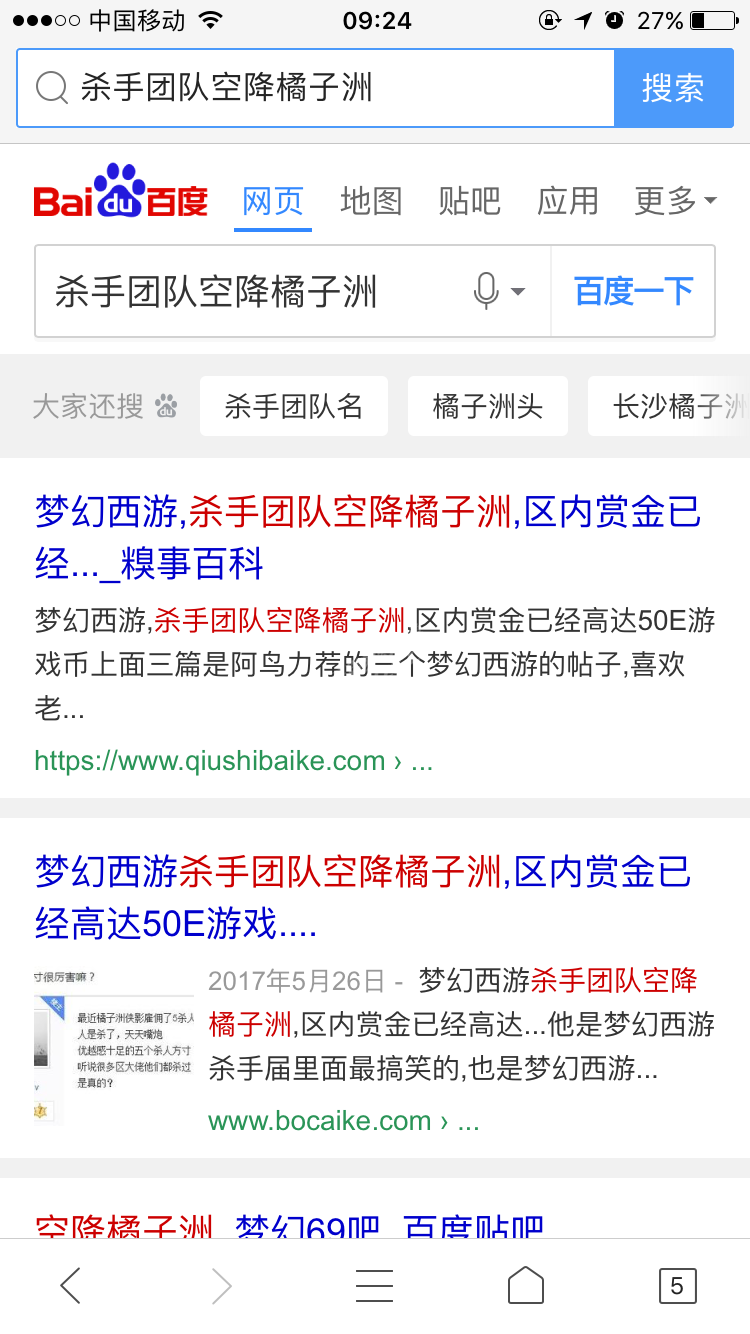This screenshot has width=750, height=1334.
Task: Open the browser menu button
Action: tap(374, 1286)
